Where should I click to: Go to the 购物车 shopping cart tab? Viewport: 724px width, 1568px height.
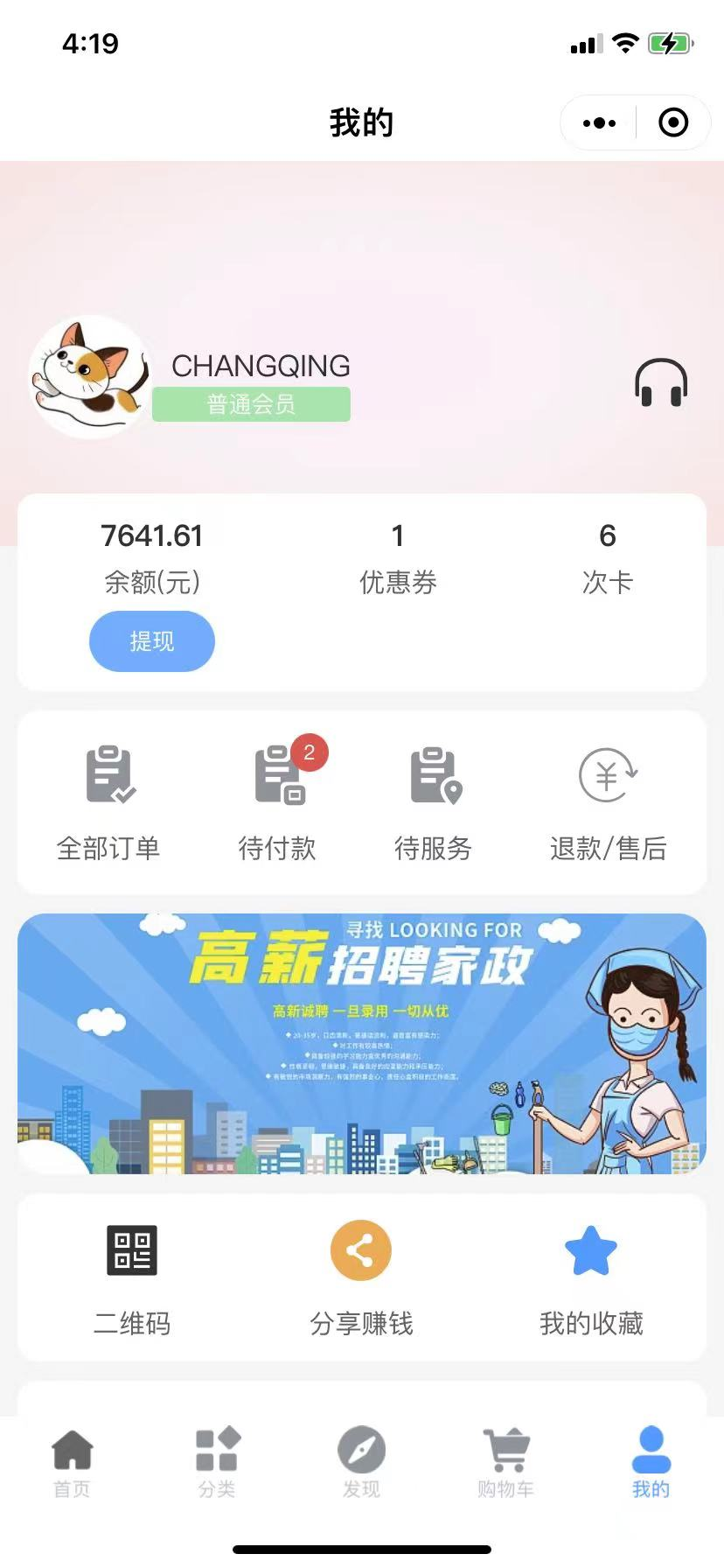pos(505,1463)
